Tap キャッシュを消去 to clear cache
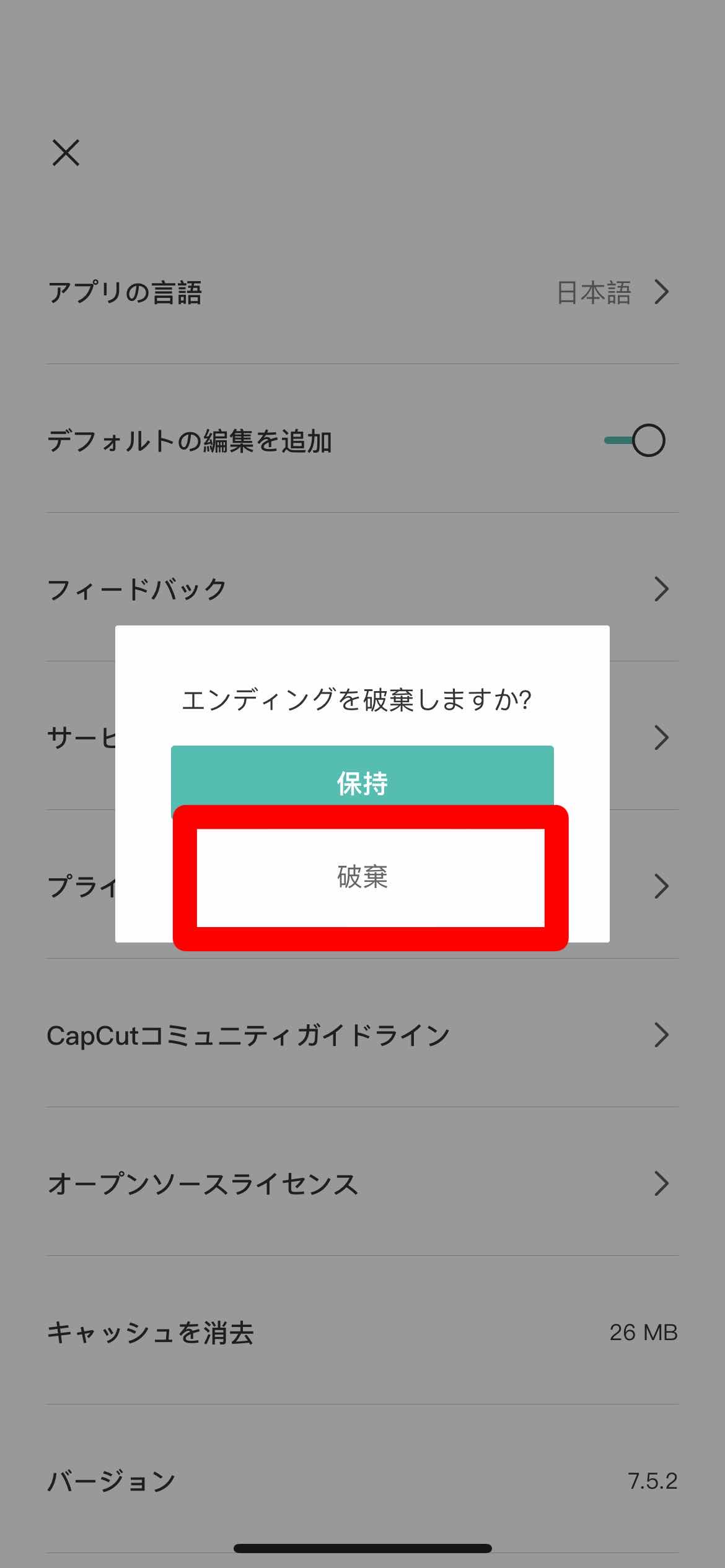The image size is (725, 1568). pyautogui.click(x=362, y=1332)
